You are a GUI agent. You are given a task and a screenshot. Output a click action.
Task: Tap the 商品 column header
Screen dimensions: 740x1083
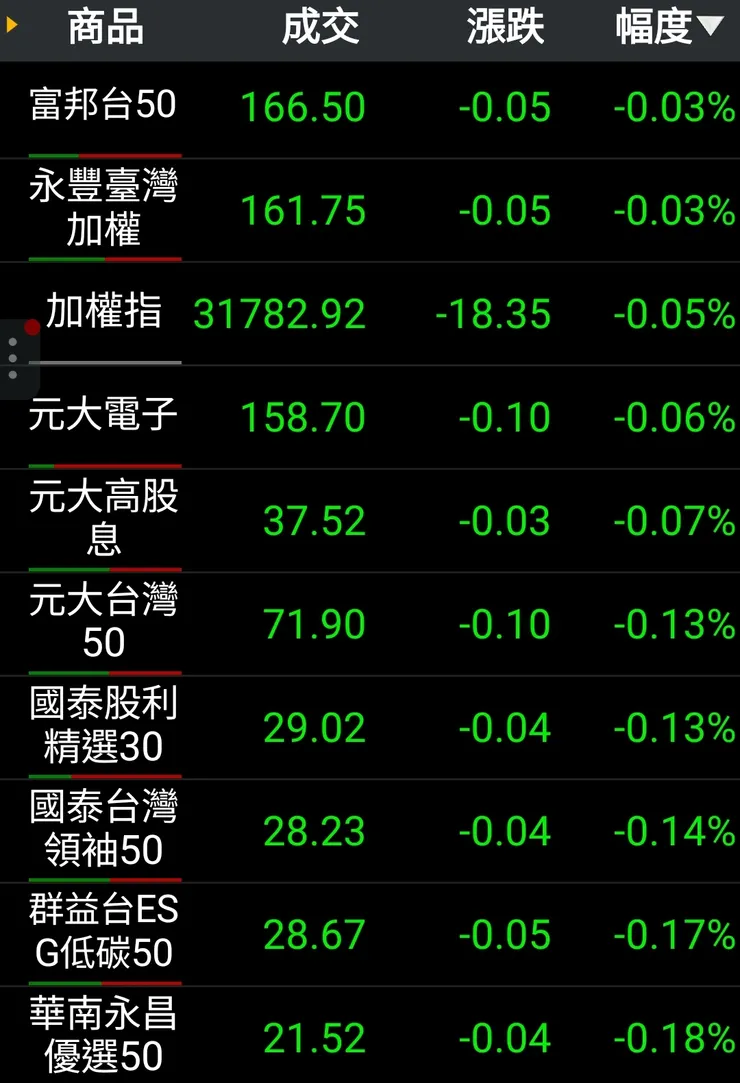[x=105, y=28]
